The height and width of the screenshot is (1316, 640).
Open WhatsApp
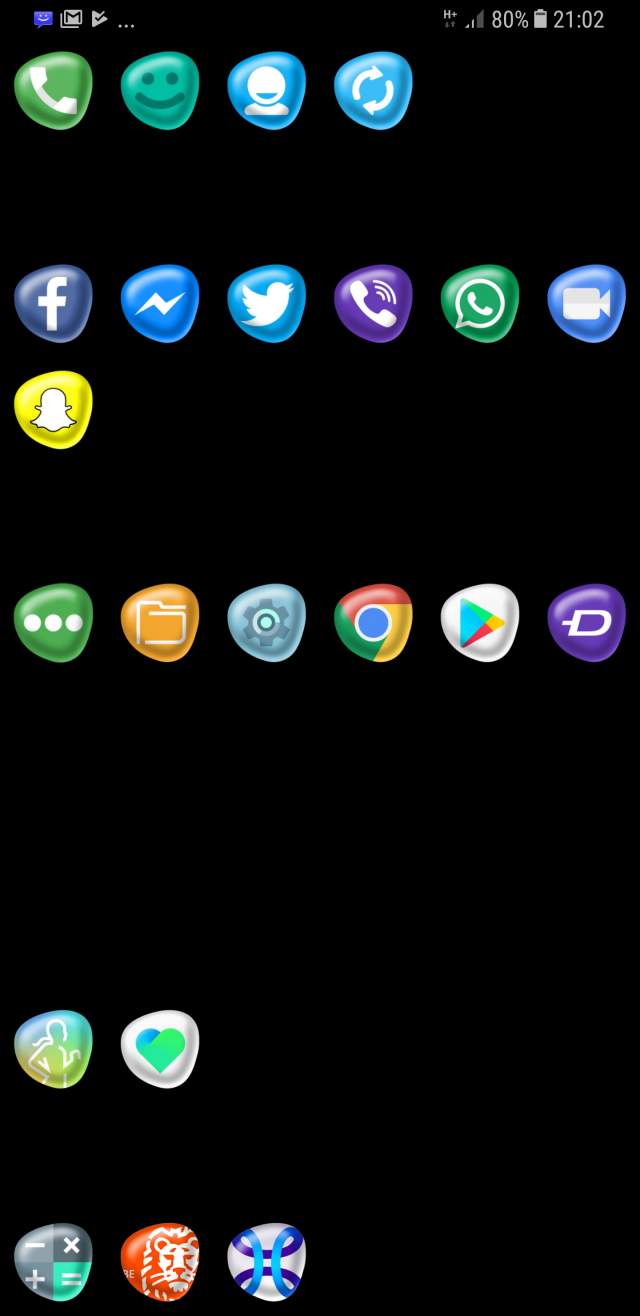click(480, 303)
